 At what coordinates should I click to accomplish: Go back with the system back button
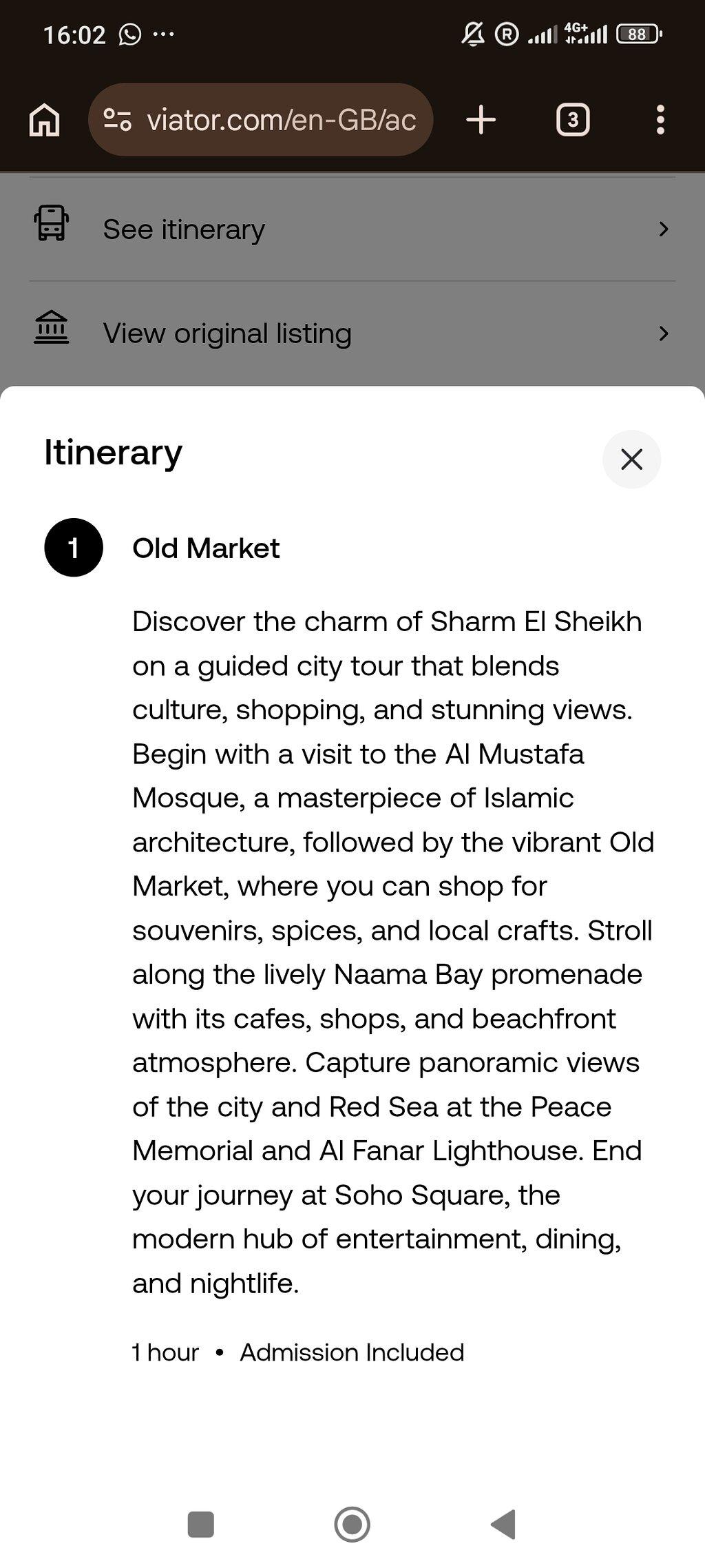coord(504,1524)
